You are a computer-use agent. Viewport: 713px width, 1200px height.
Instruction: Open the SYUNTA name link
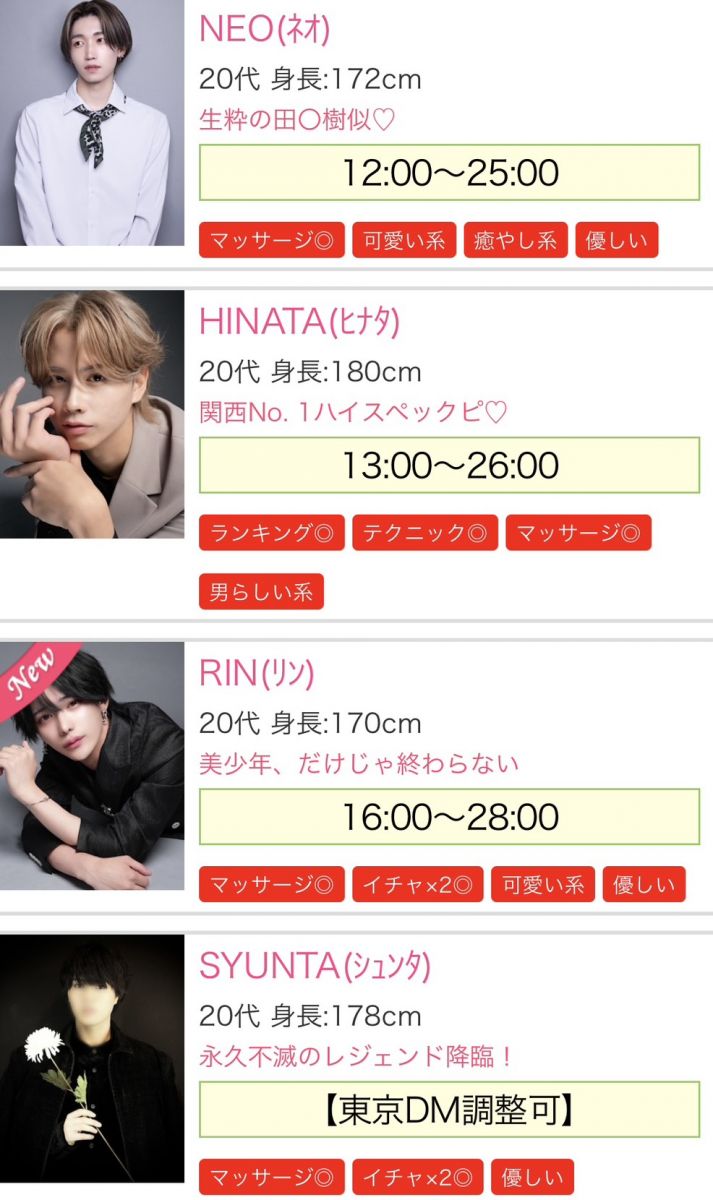[x=315, y=966]
